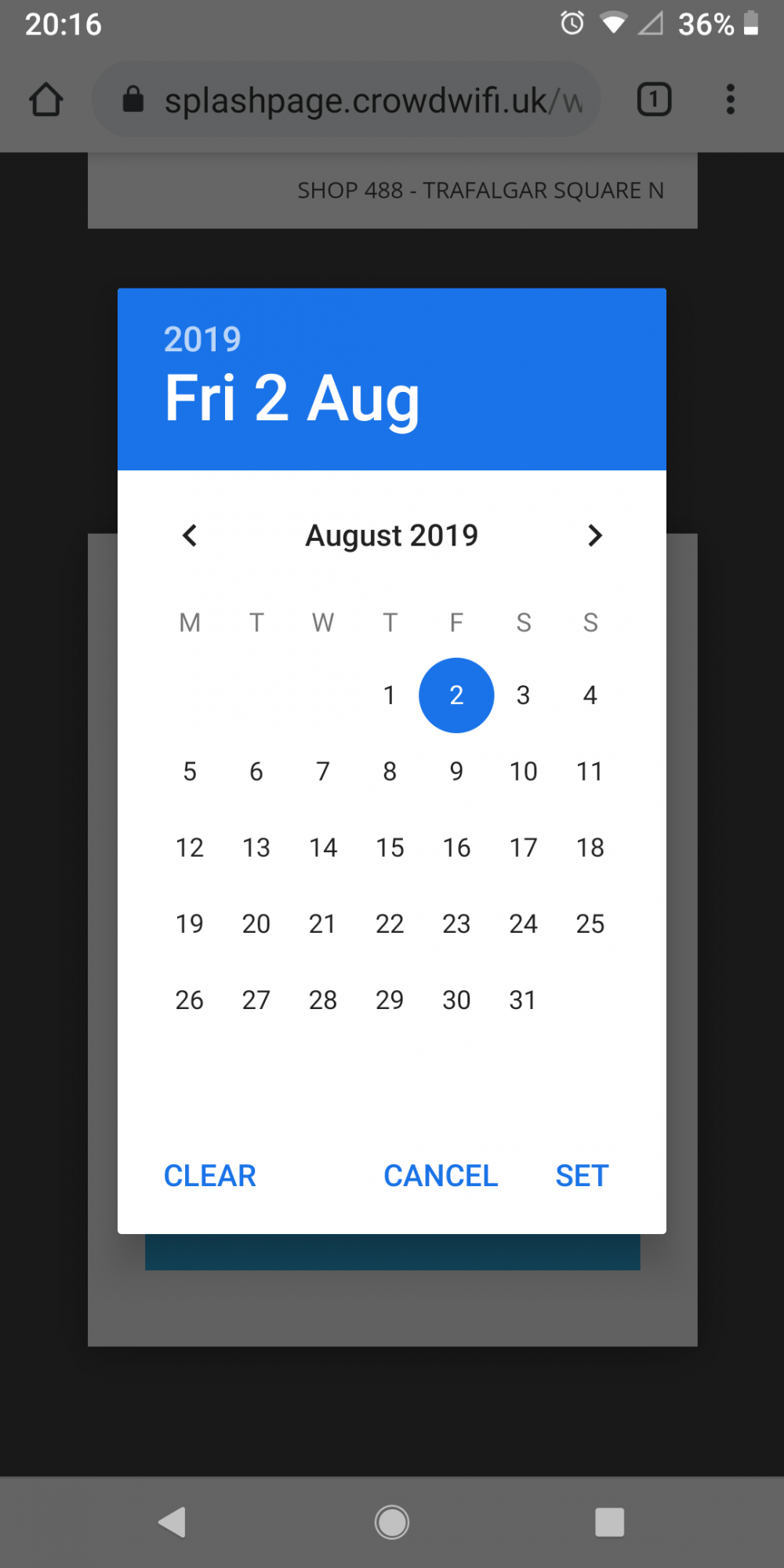Viewport: 784px width, 1568px height.
Task: Tap the splashpage.crowdwifi.uk address bar
Action: [x=353, y=100]
